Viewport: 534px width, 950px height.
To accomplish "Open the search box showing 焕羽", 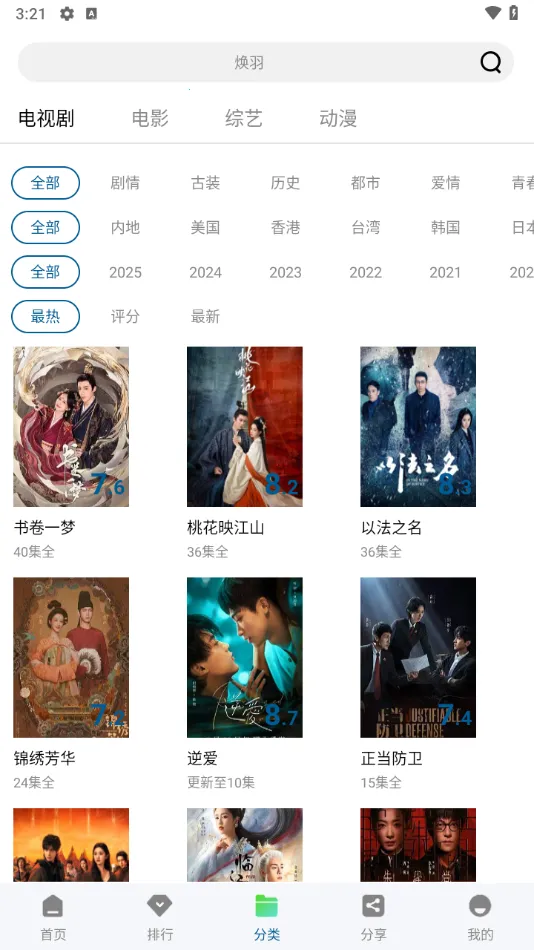I will coord(265,62).
